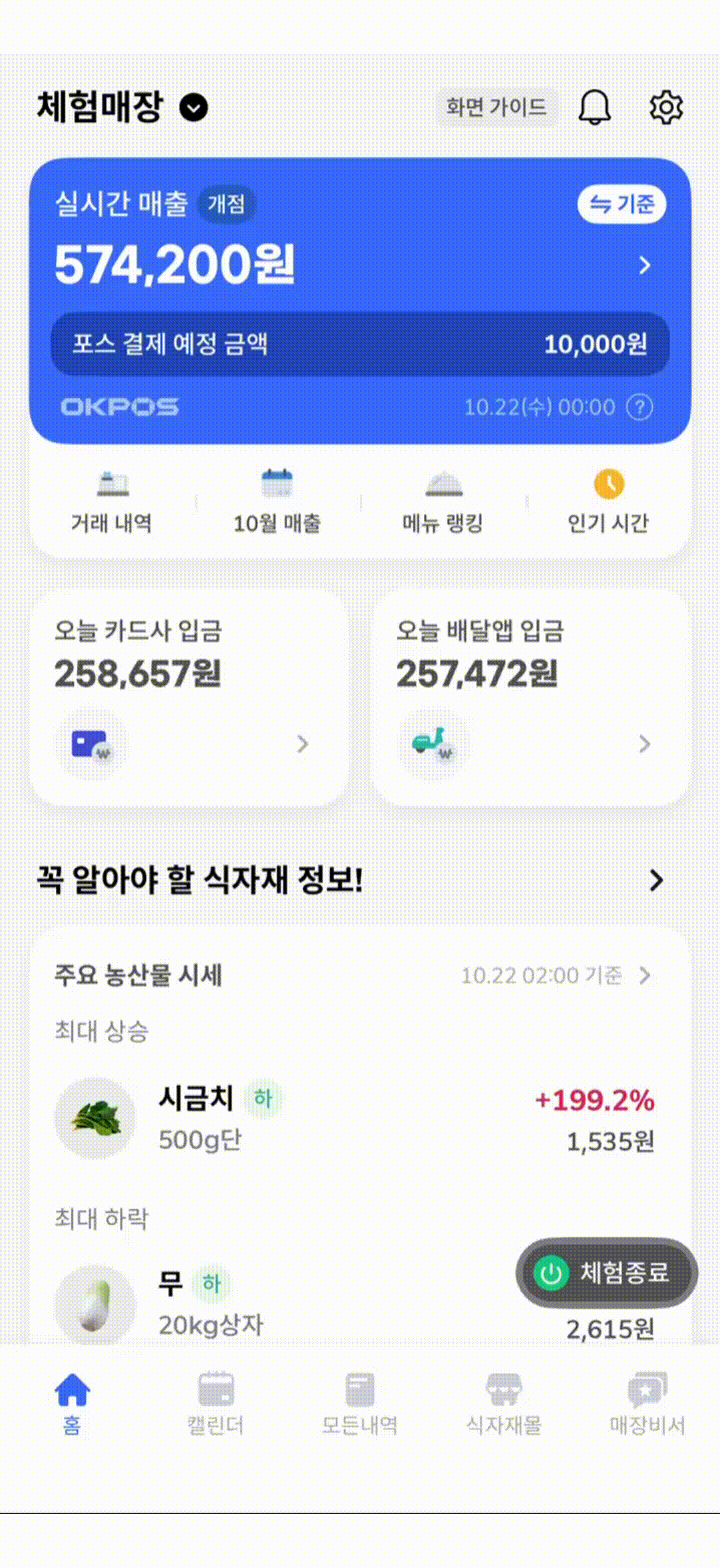Expand the 체험매장 store dropdown

coord(194,107)
